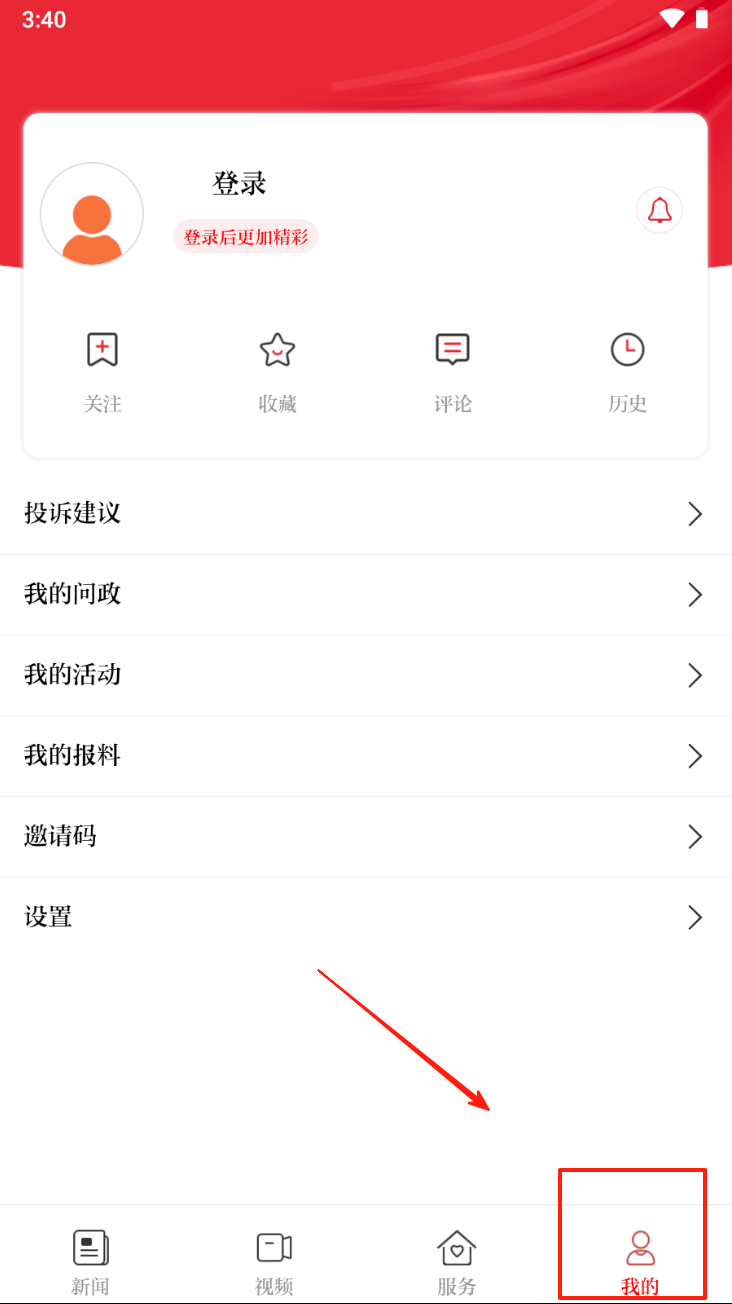Switch to the 视频 tab
The image size is (732, 1304).
[274, 1260]
